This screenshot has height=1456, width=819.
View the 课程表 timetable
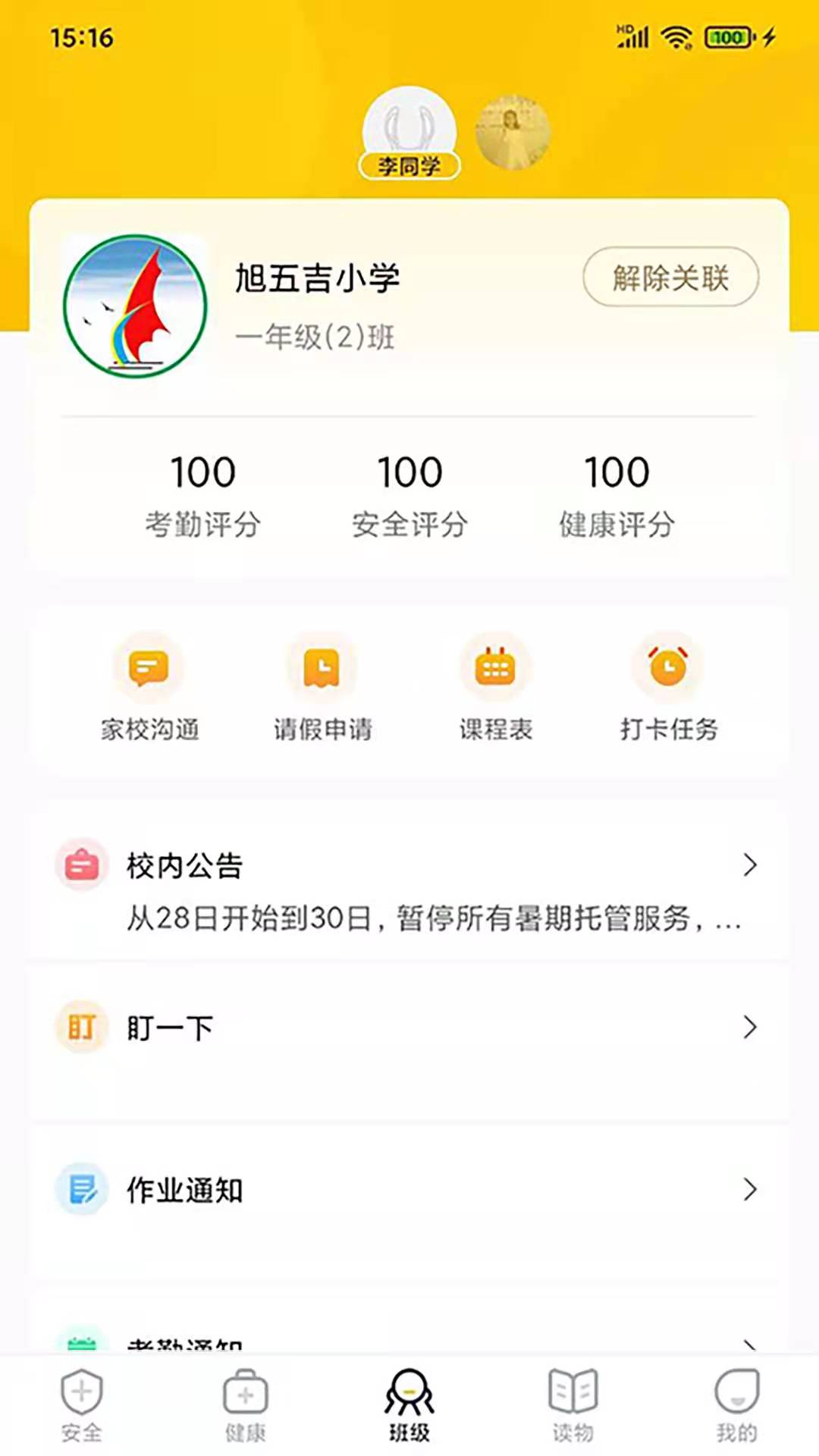pyautogui.click(x=495, y=687)
